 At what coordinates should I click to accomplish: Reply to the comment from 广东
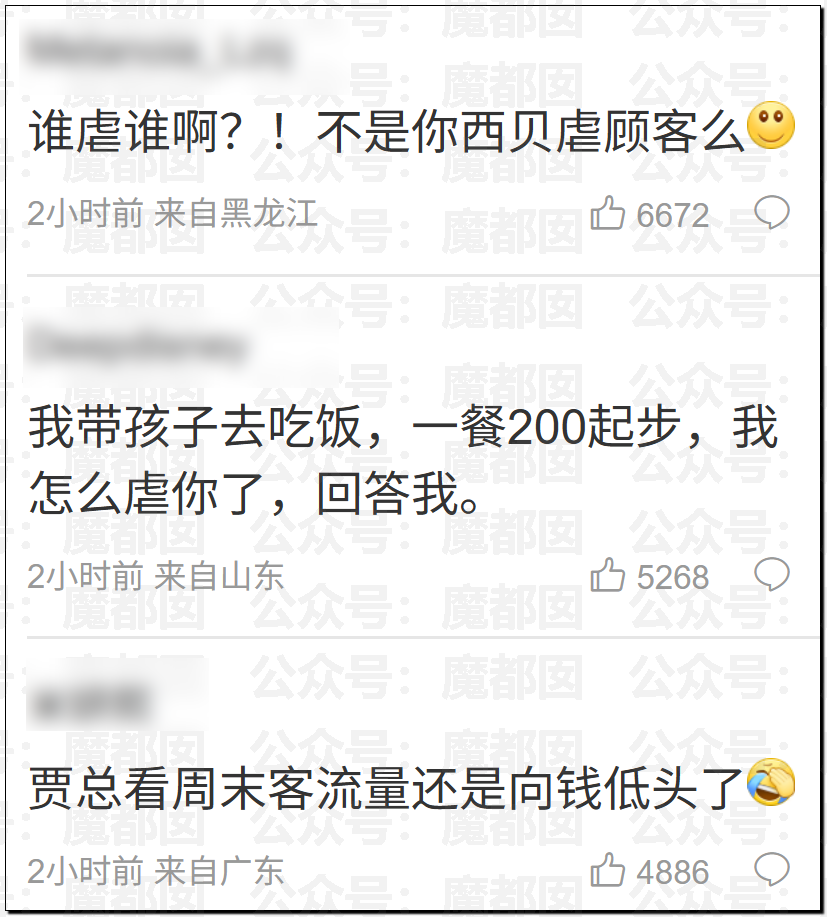click(x=771, y=869)
